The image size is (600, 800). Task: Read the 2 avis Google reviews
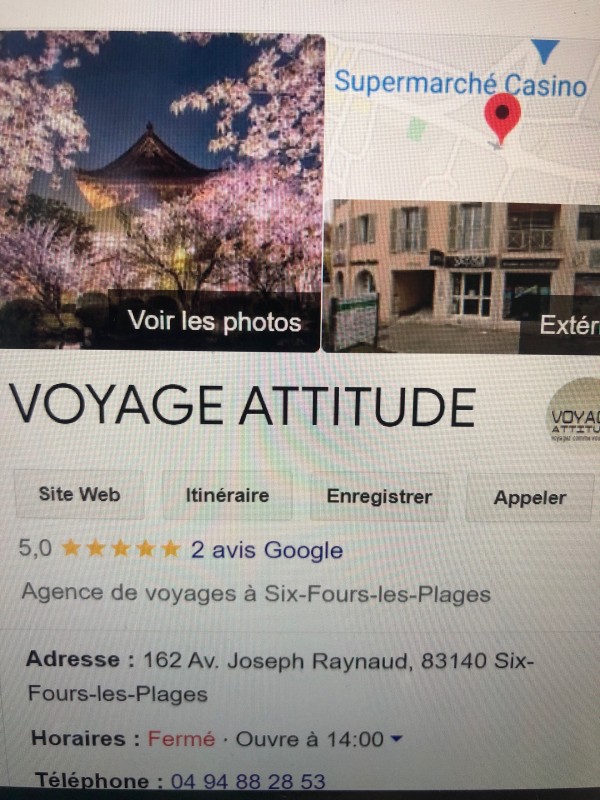[x=267, y=550]
